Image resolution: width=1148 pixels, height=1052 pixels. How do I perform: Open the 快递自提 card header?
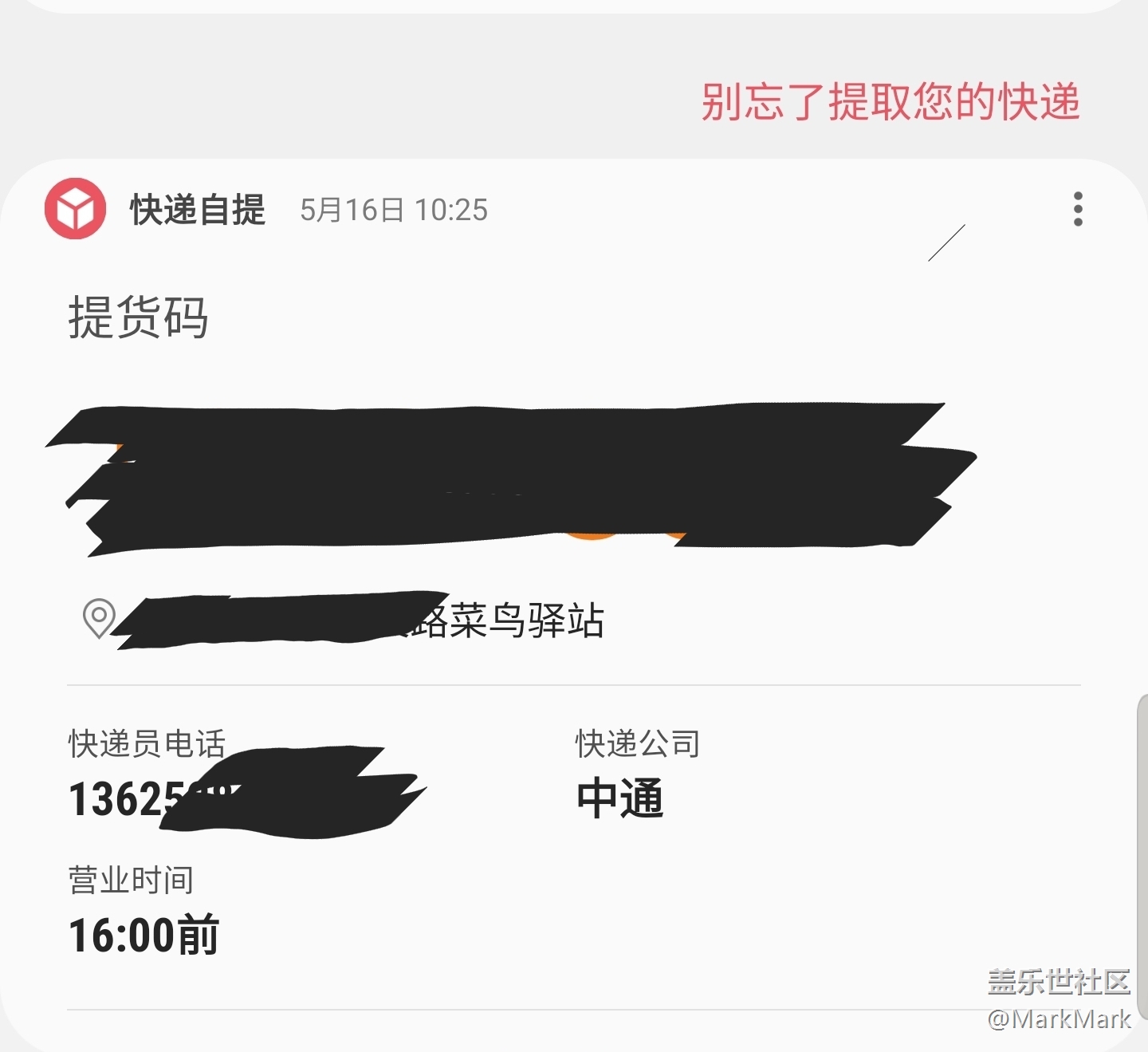tap(197, 210)
